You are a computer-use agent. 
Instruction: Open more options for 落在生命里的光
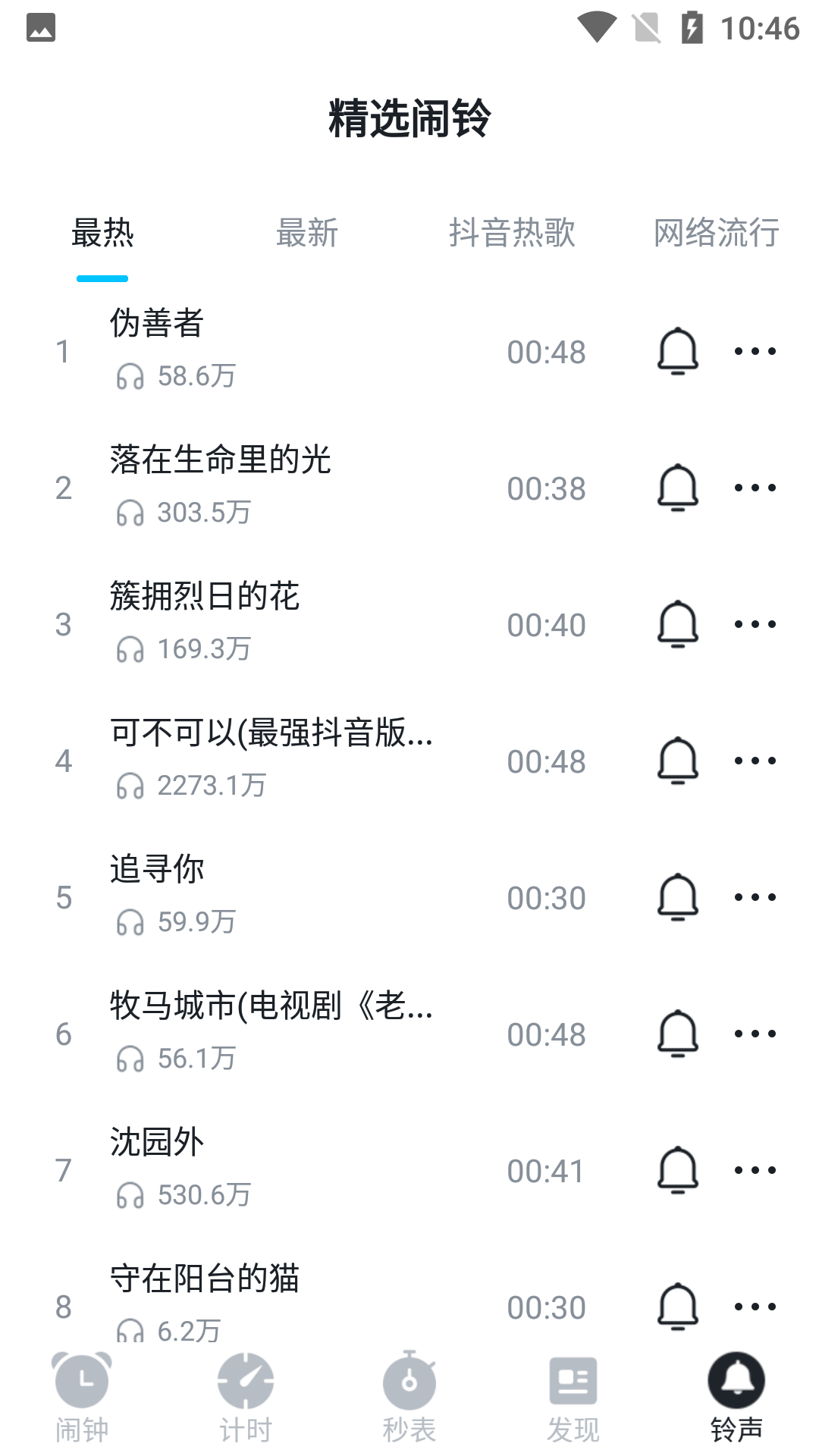pyautogui.click(x=755, y=488)
